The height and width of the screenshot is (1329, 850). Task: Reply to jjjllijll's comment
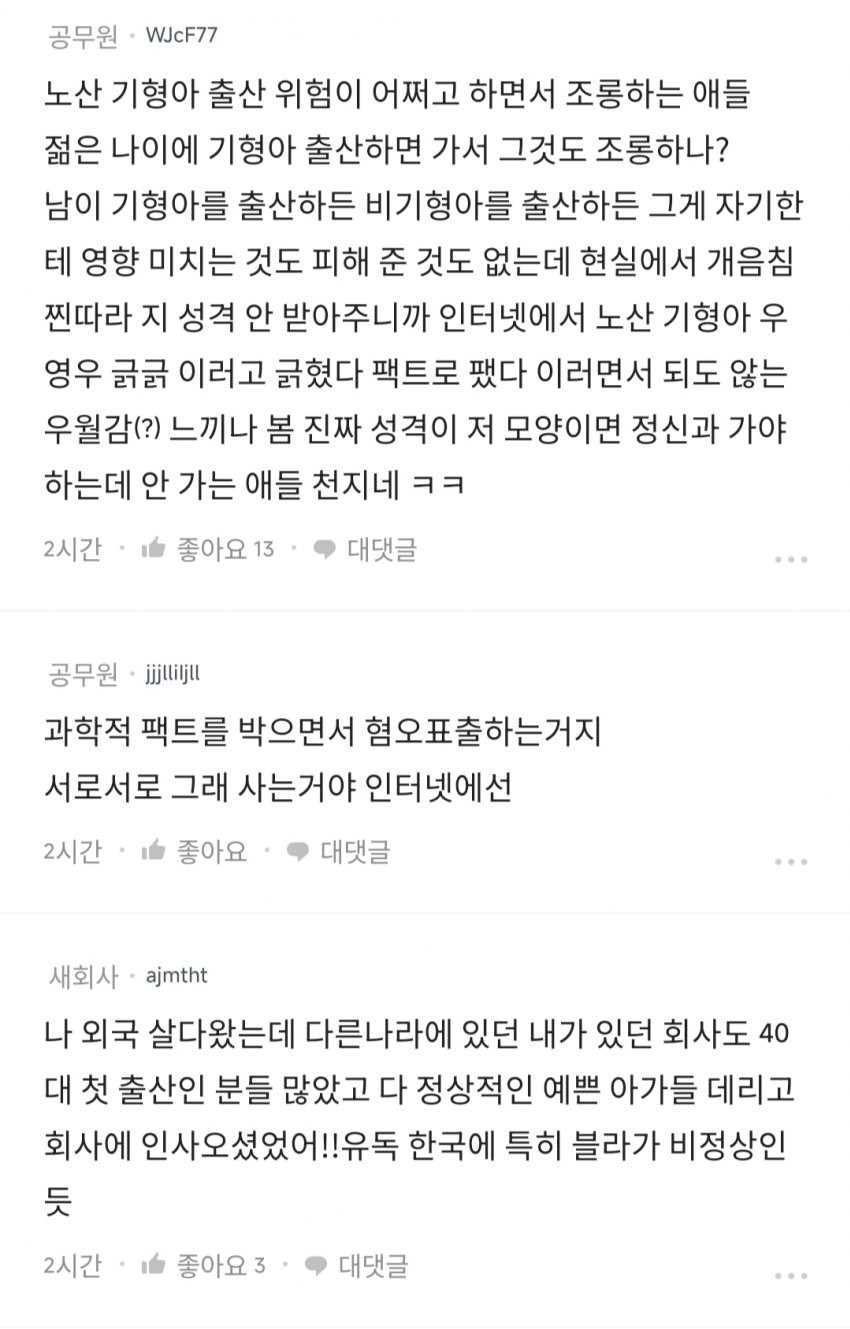point(338,852)
